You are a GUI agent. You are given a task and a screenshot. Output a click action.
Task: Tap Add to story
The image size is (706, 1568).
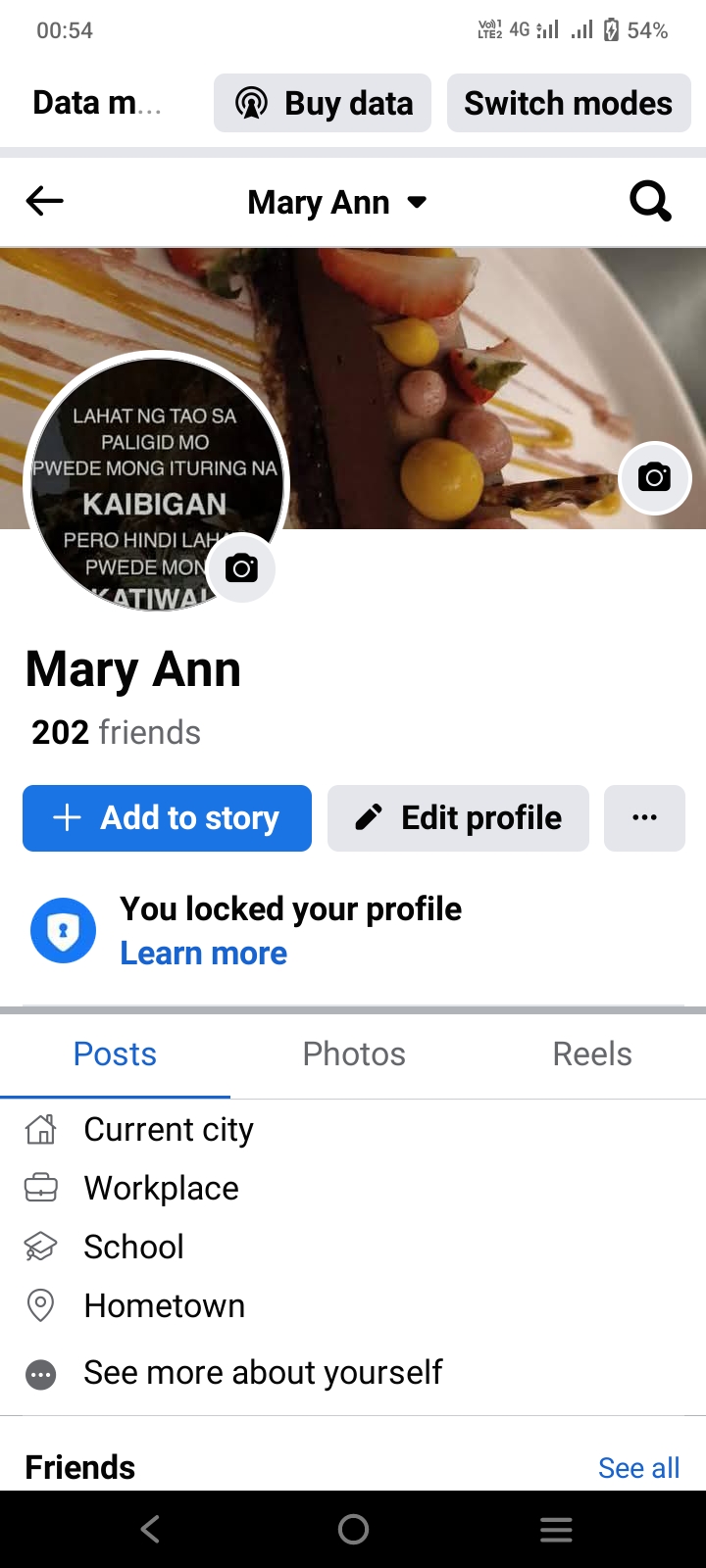(x=167, y=818)
